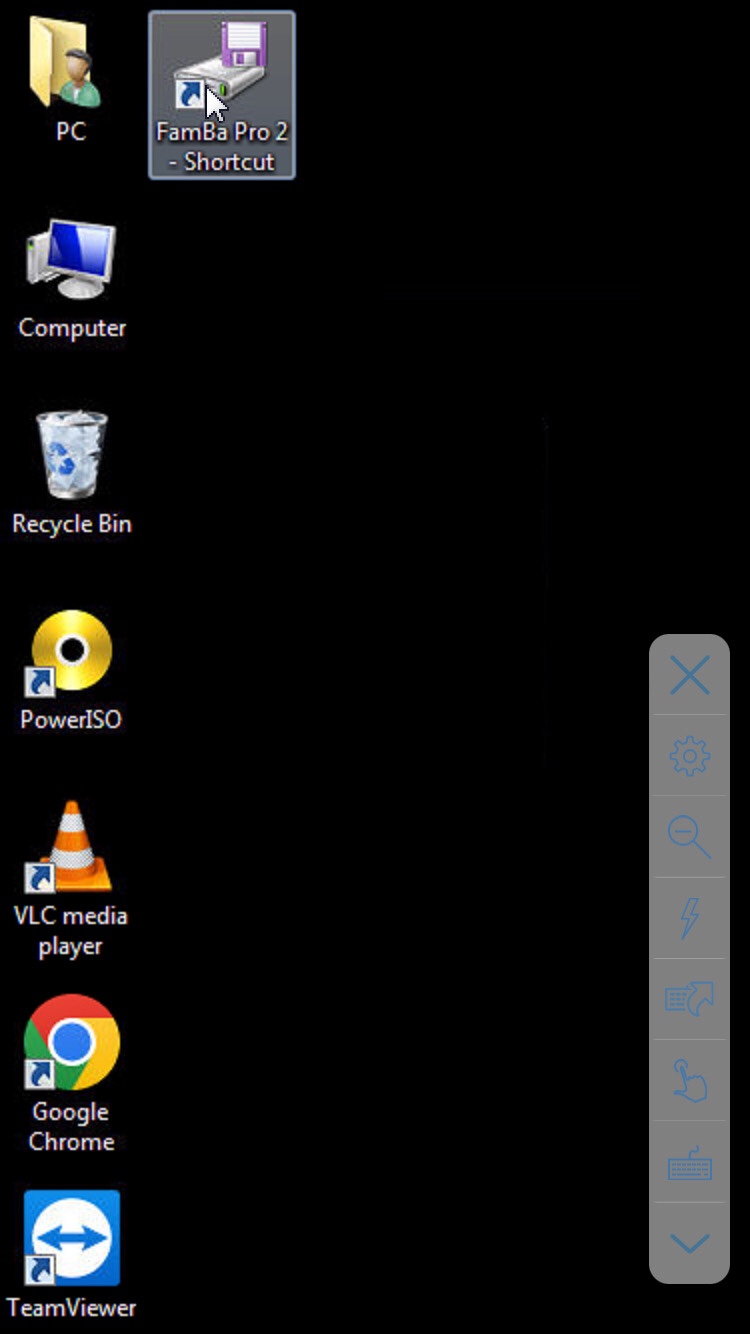Viewport: 750px width, 1334px height.
Task: Show the on-screen keyboard
Action: [x=689, y=1162]
